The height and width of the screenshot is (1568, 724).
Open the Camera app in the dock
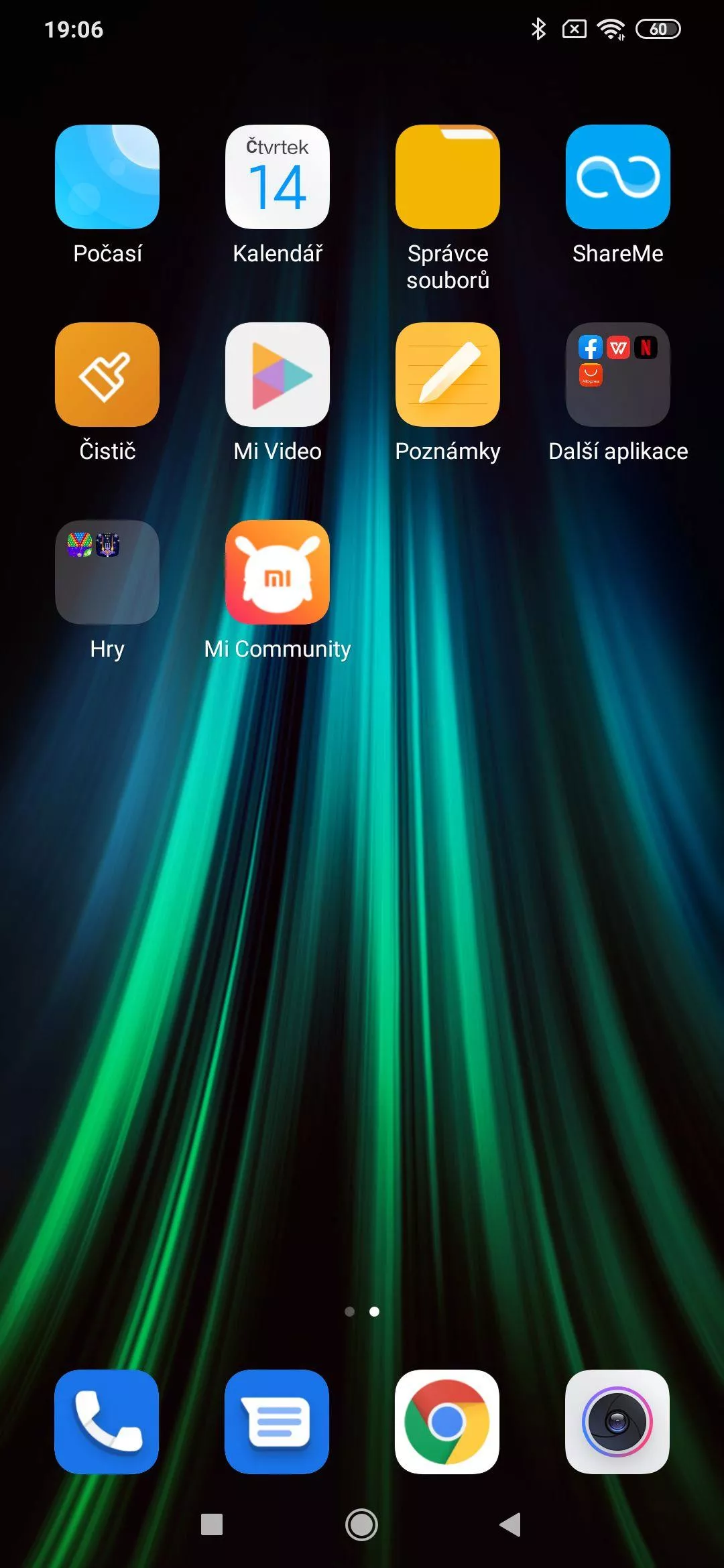[617, 1421]
